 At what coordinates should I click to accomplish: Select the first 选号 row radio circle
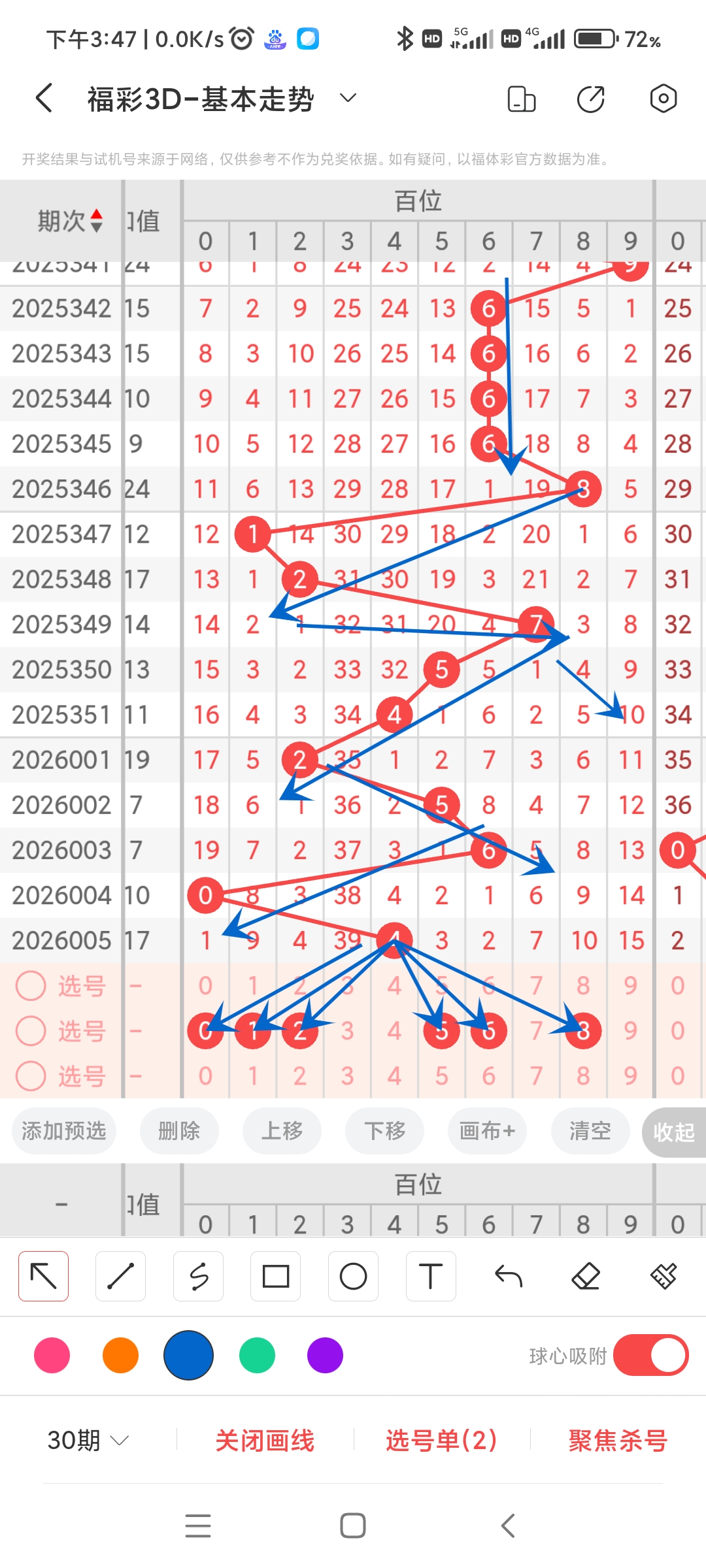point(31,985)
